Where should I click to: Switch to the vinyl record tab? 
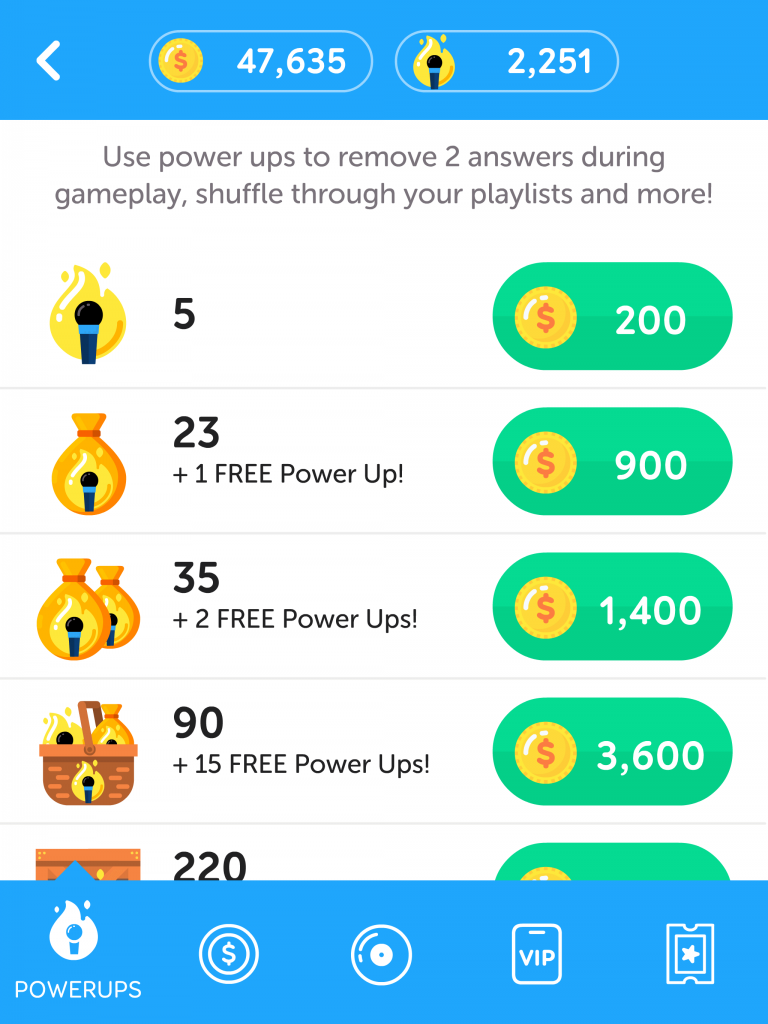click(381, 953)
